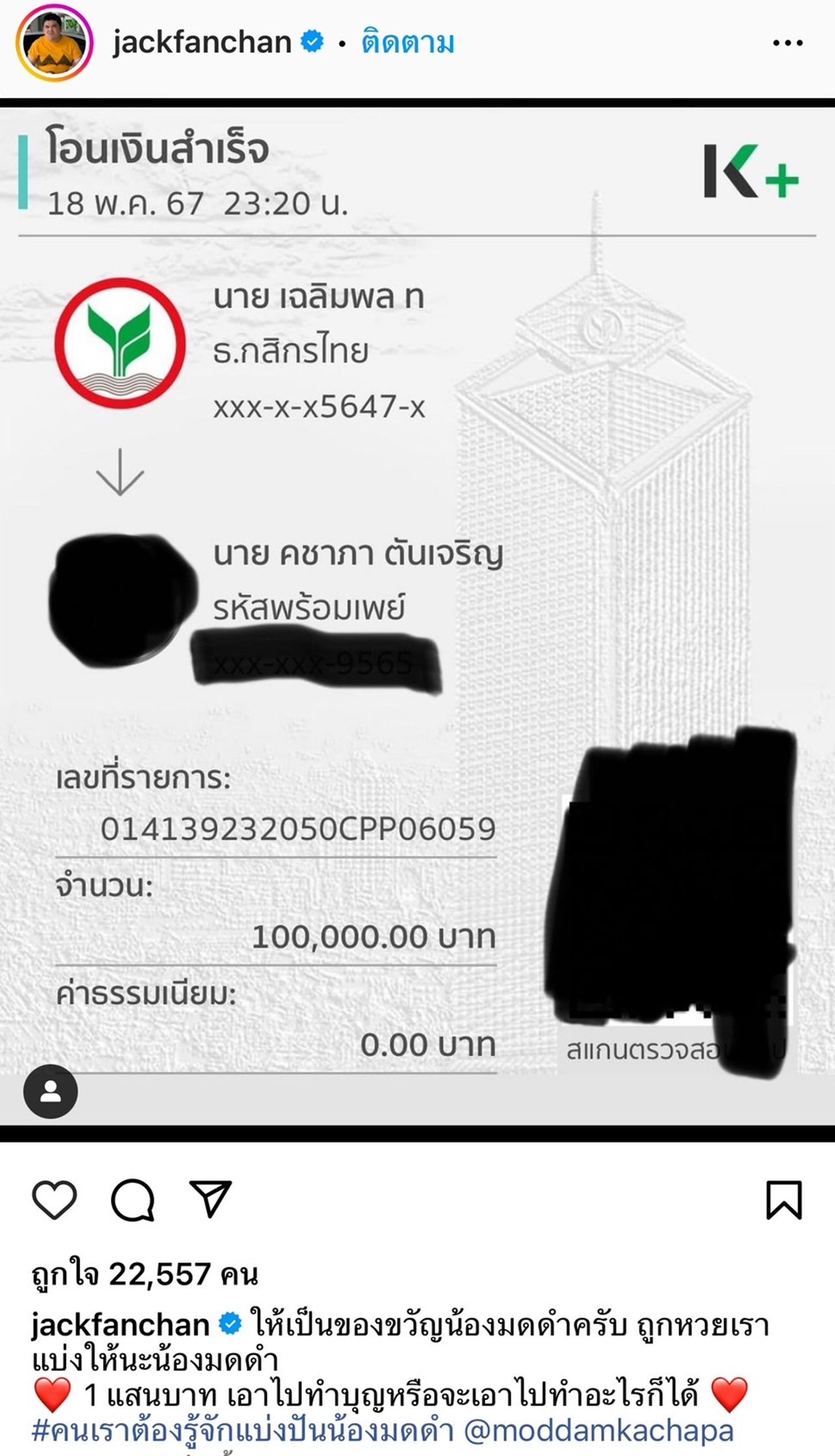View the 22,557 people who liked this
The width and height of the screenshot is (835, 1456).
145,1273
